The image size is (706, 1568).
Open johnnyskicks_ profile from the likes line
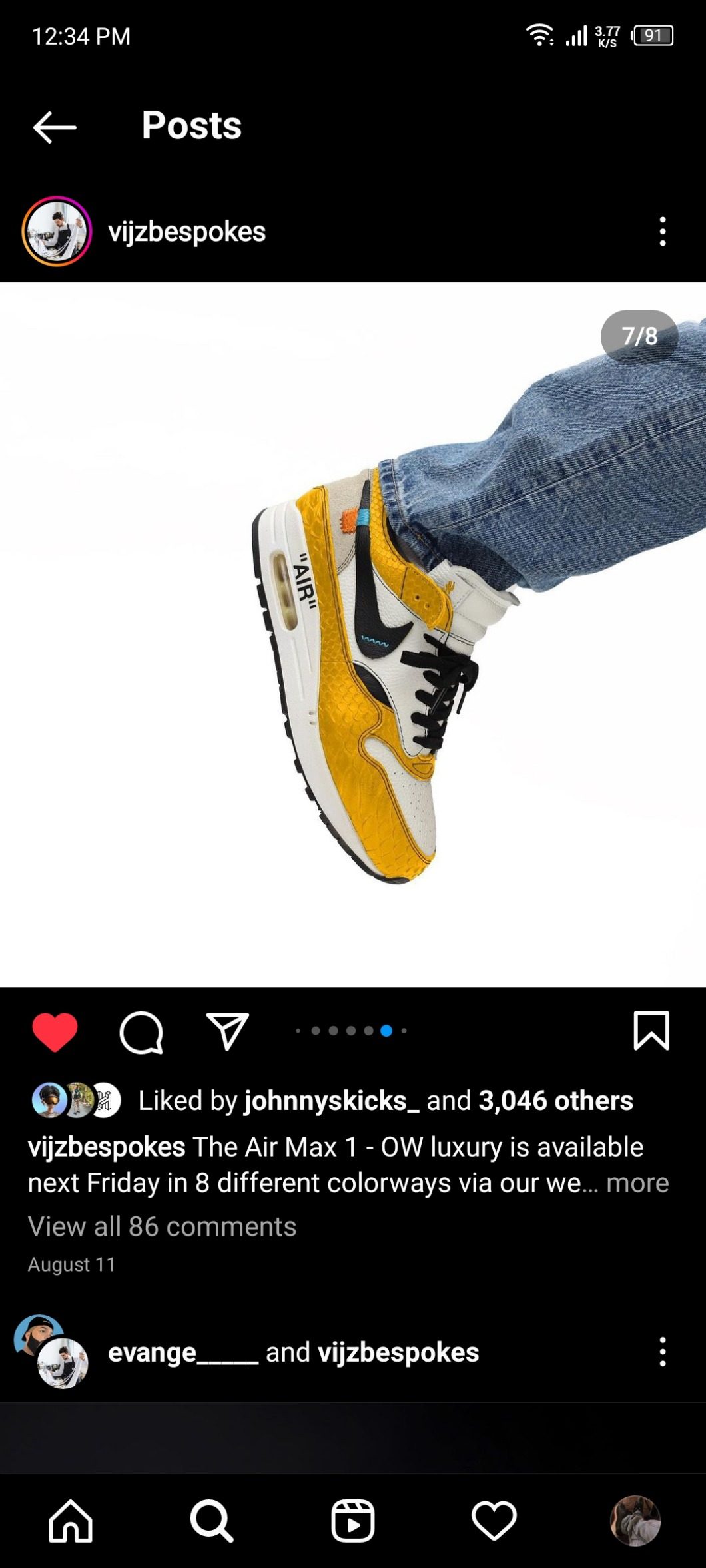(331, 1101)
